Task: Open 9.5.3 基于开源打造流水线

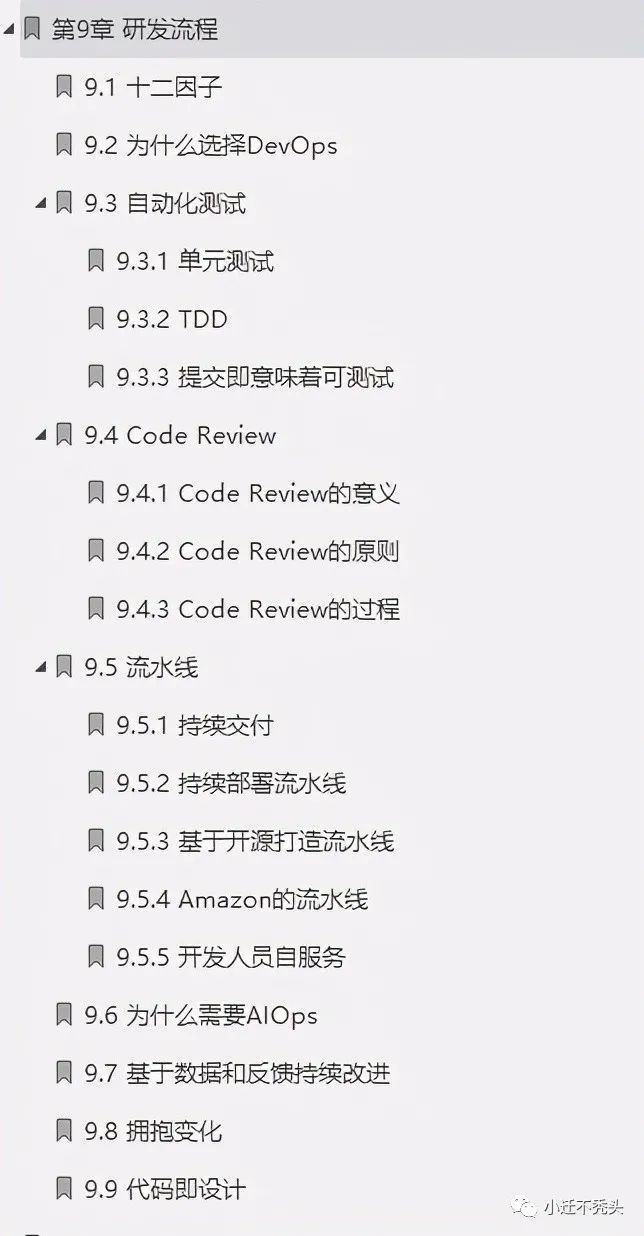Action: [255, 842]
